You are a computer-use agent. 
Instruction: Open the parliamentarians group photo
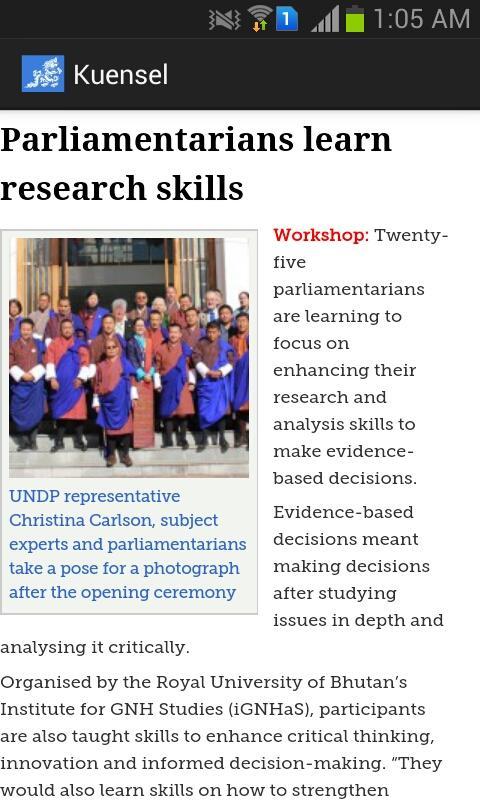(129, 358)
